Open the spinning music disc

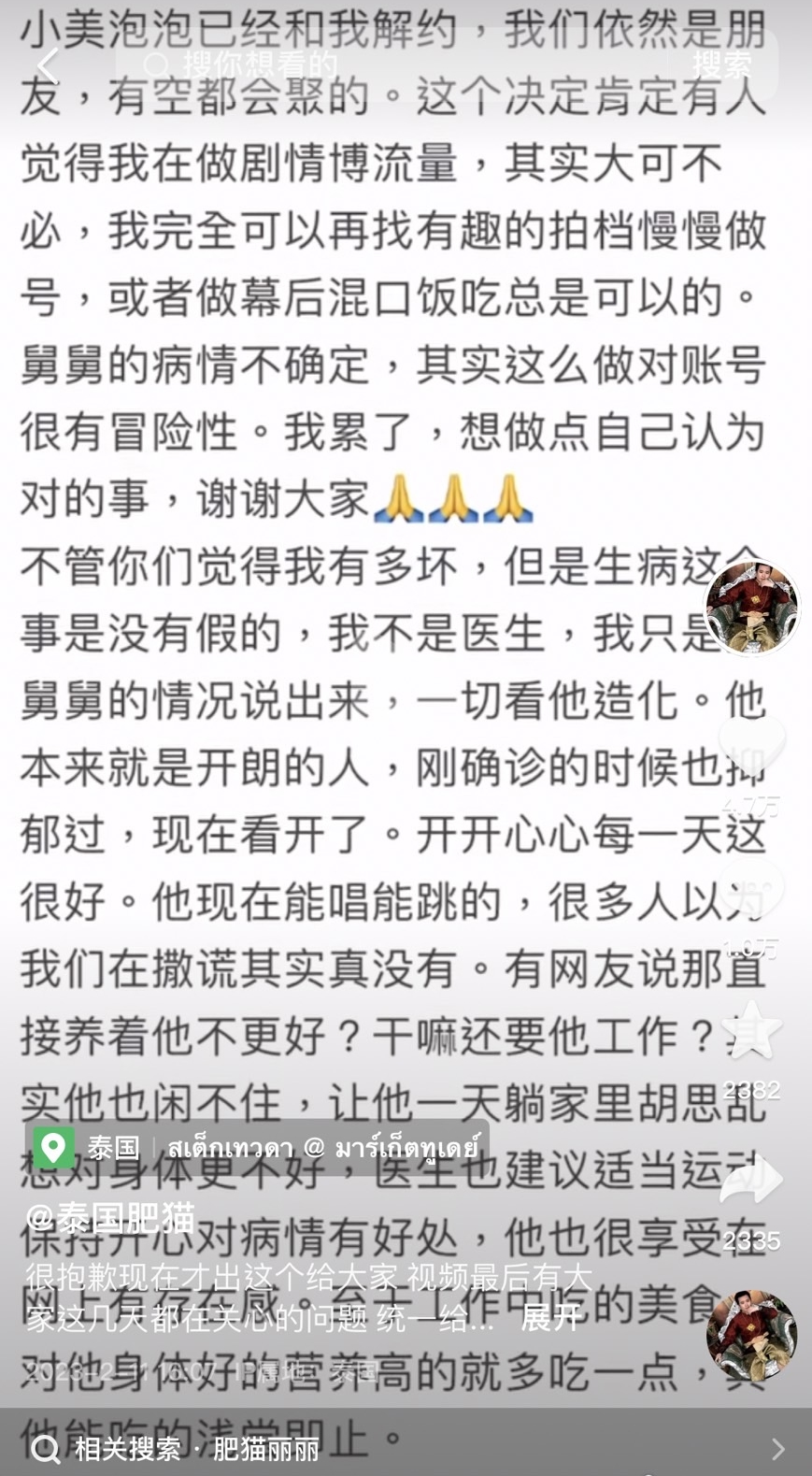point(751,1337)
